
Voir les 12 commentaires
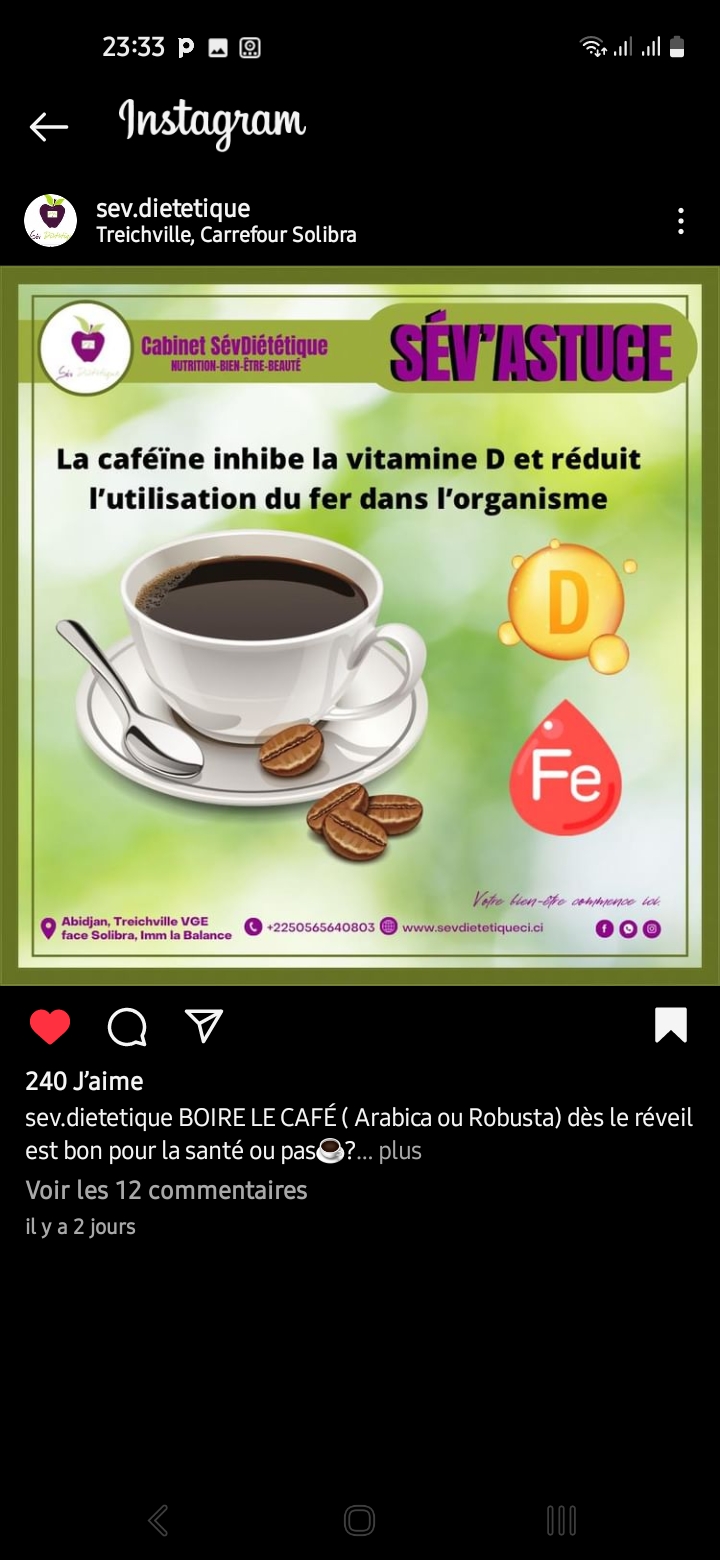tap(166, 1190)
